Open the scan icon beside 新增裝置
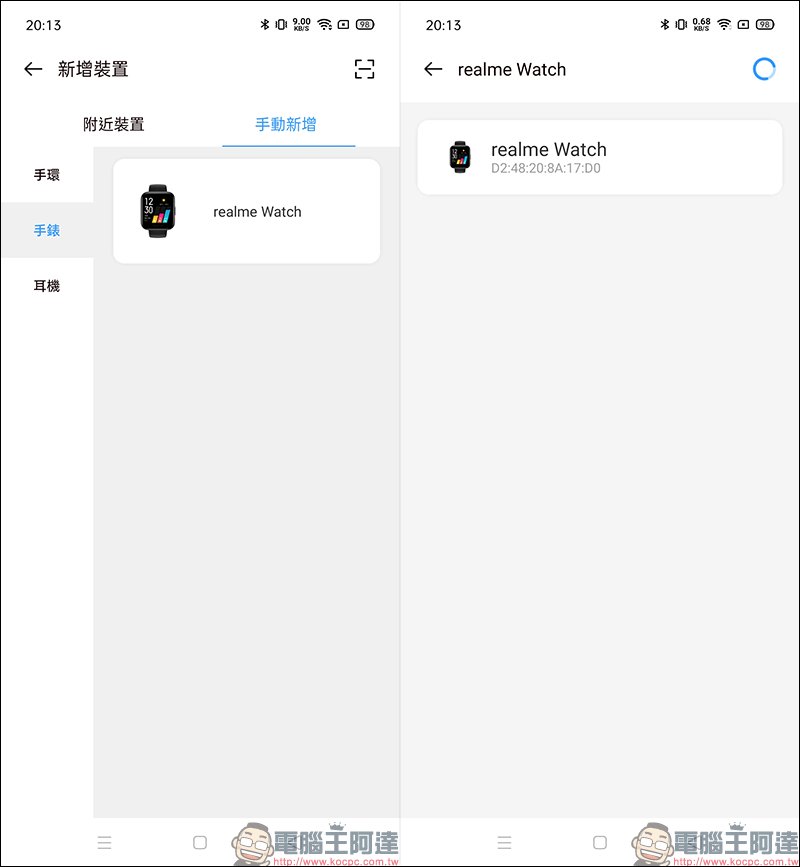Screen dimensions: 800x867 point(364,69)
